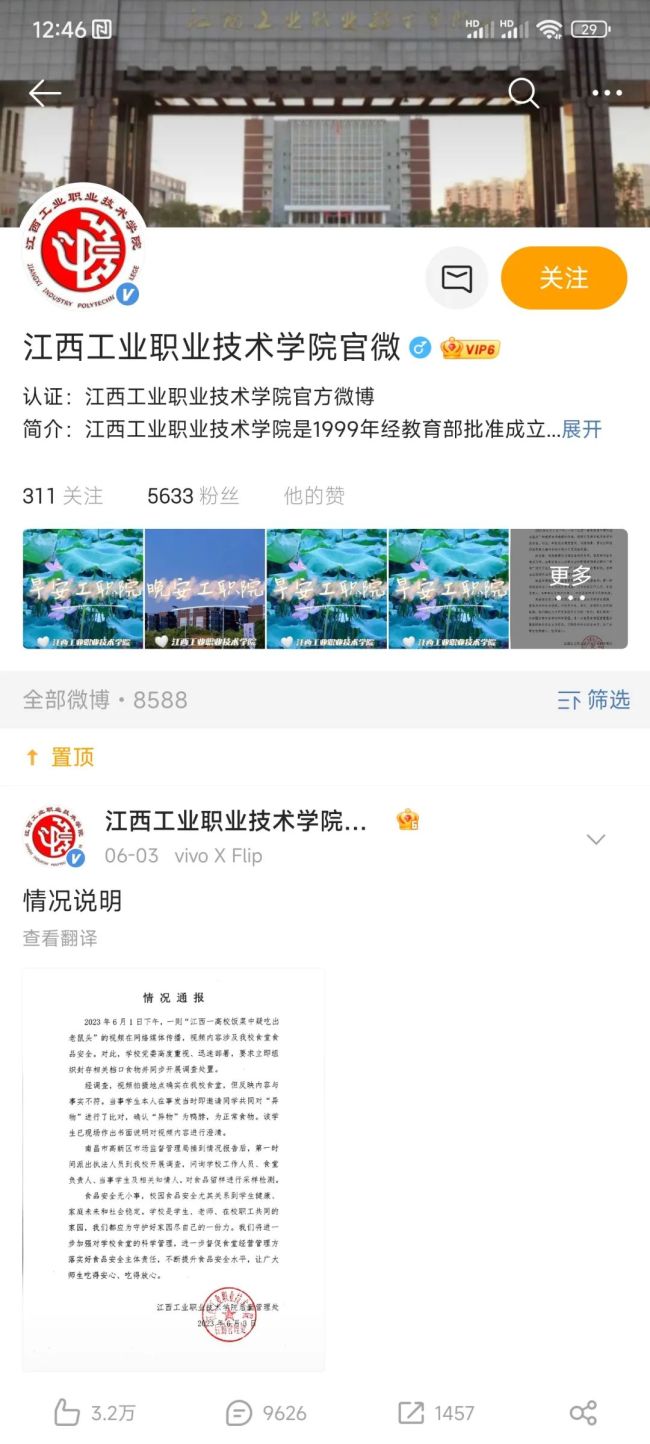Open the 情况通报 document image

[174, 1168]
